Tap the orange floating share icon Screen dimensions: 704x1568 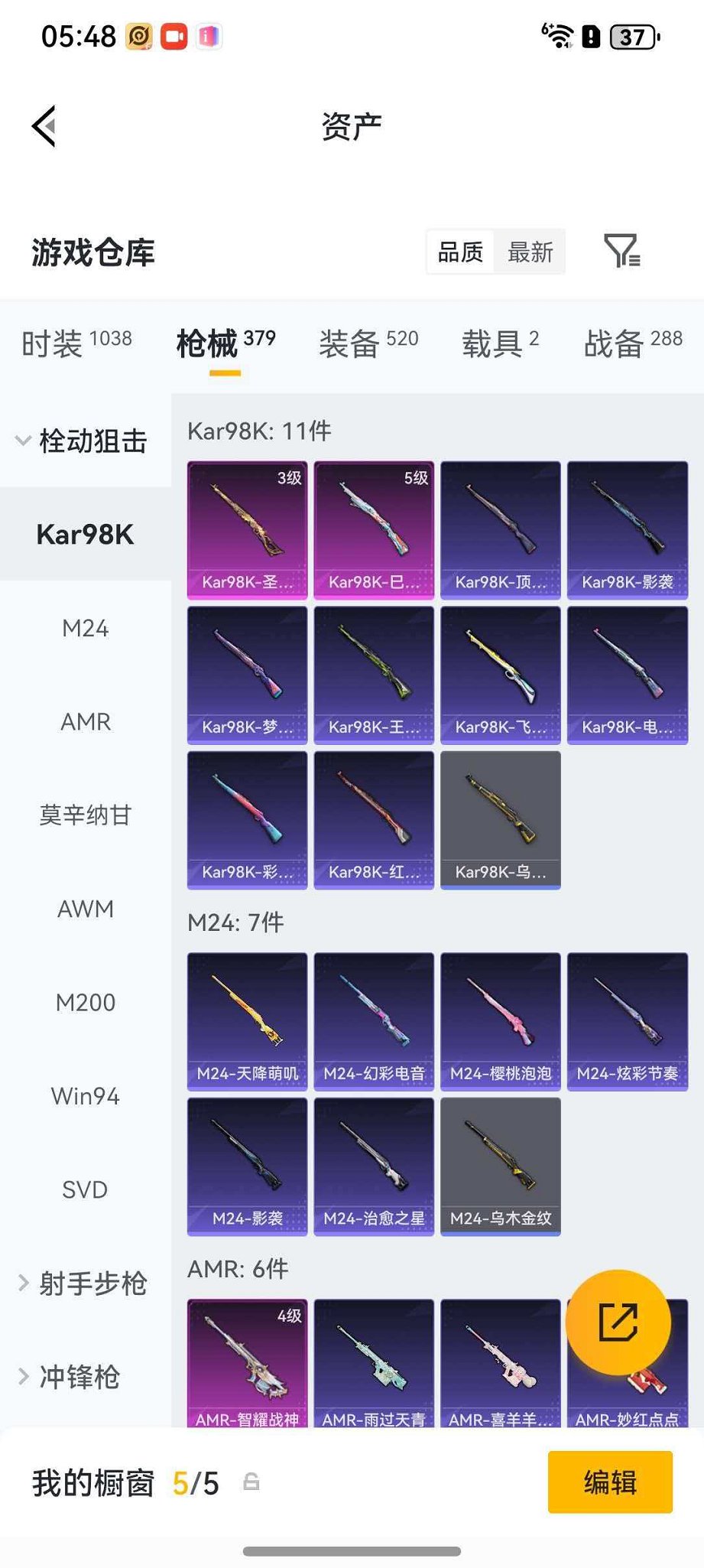619,1324
